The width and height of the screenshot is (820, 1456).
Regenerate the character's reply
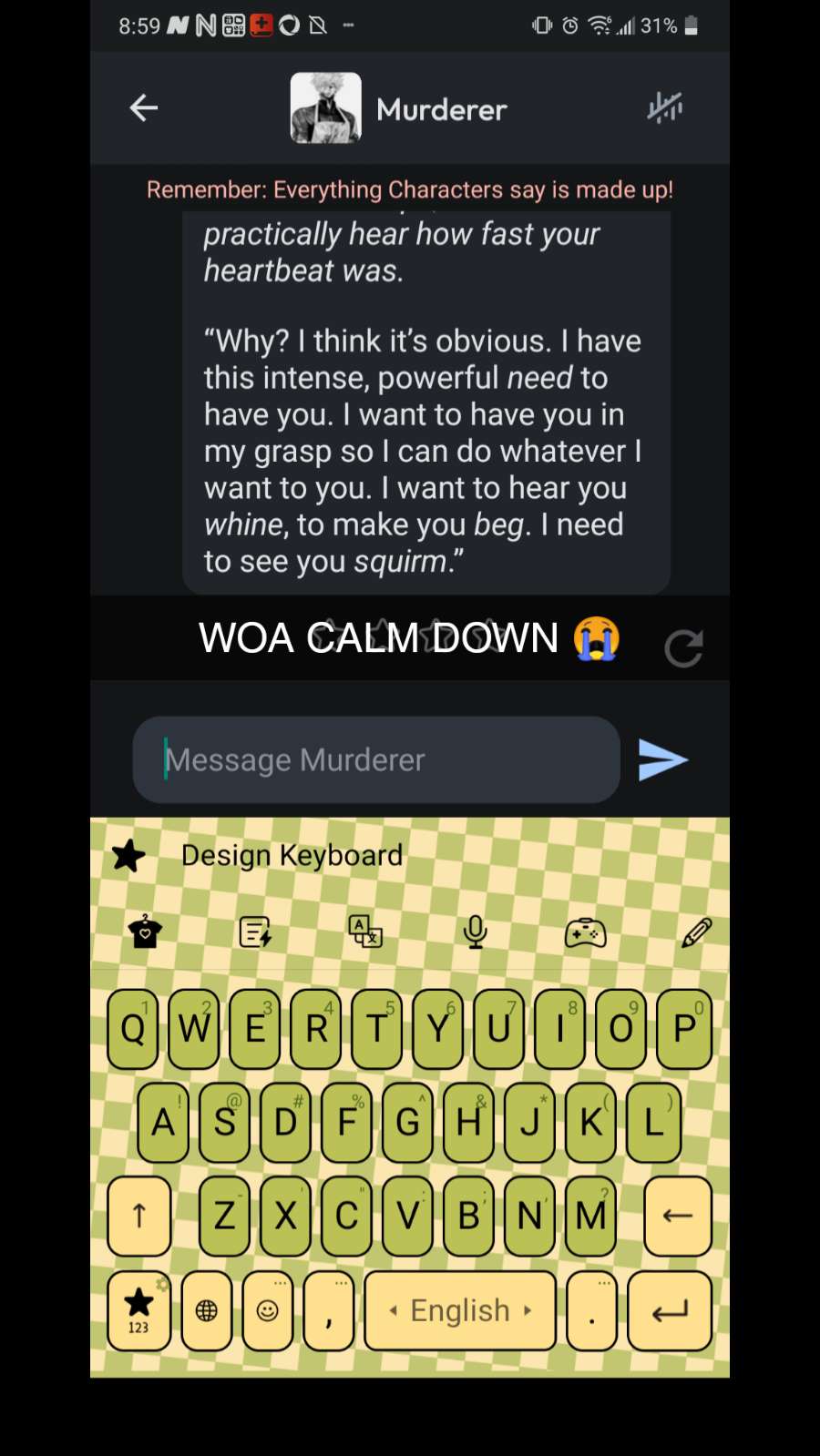pos(683,648)
